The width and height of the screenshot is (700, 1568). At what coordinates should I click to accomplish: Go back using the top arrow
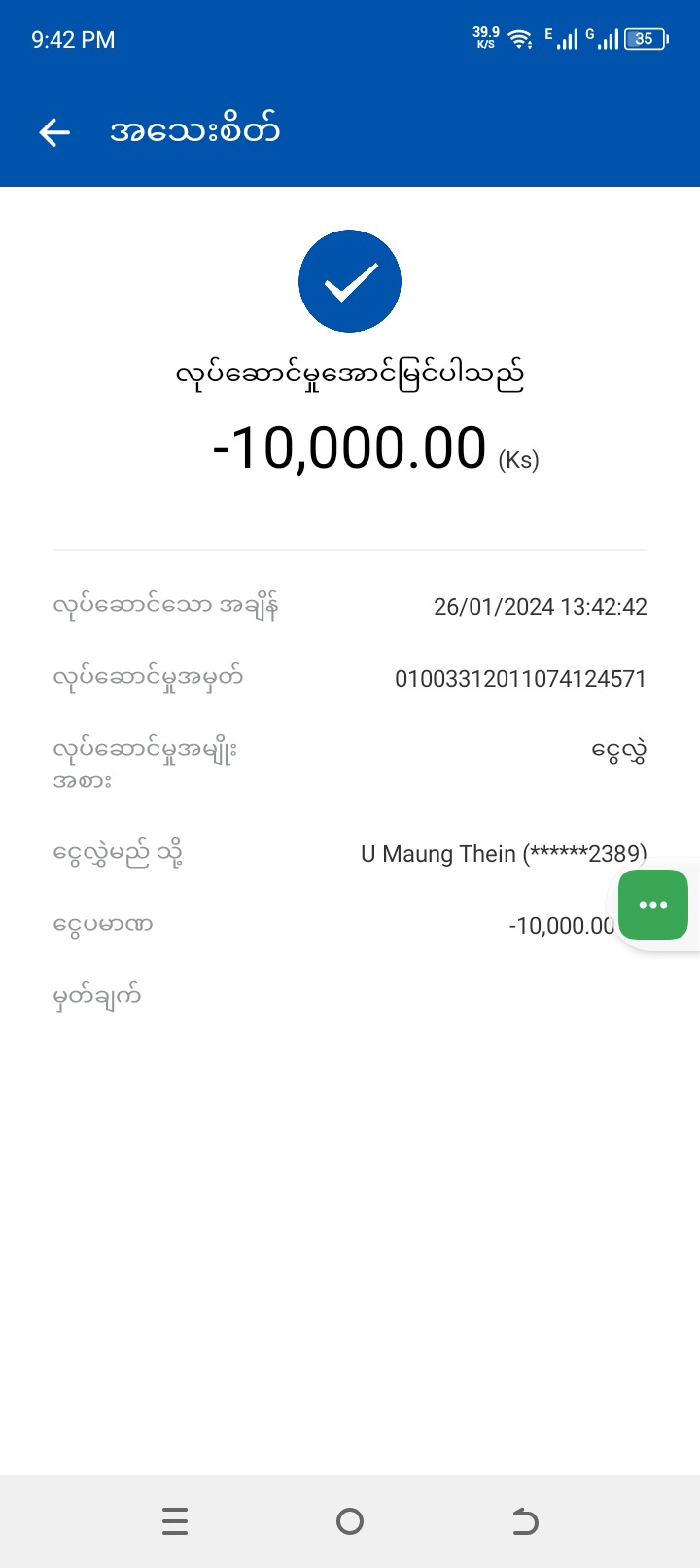coord(54,132)
